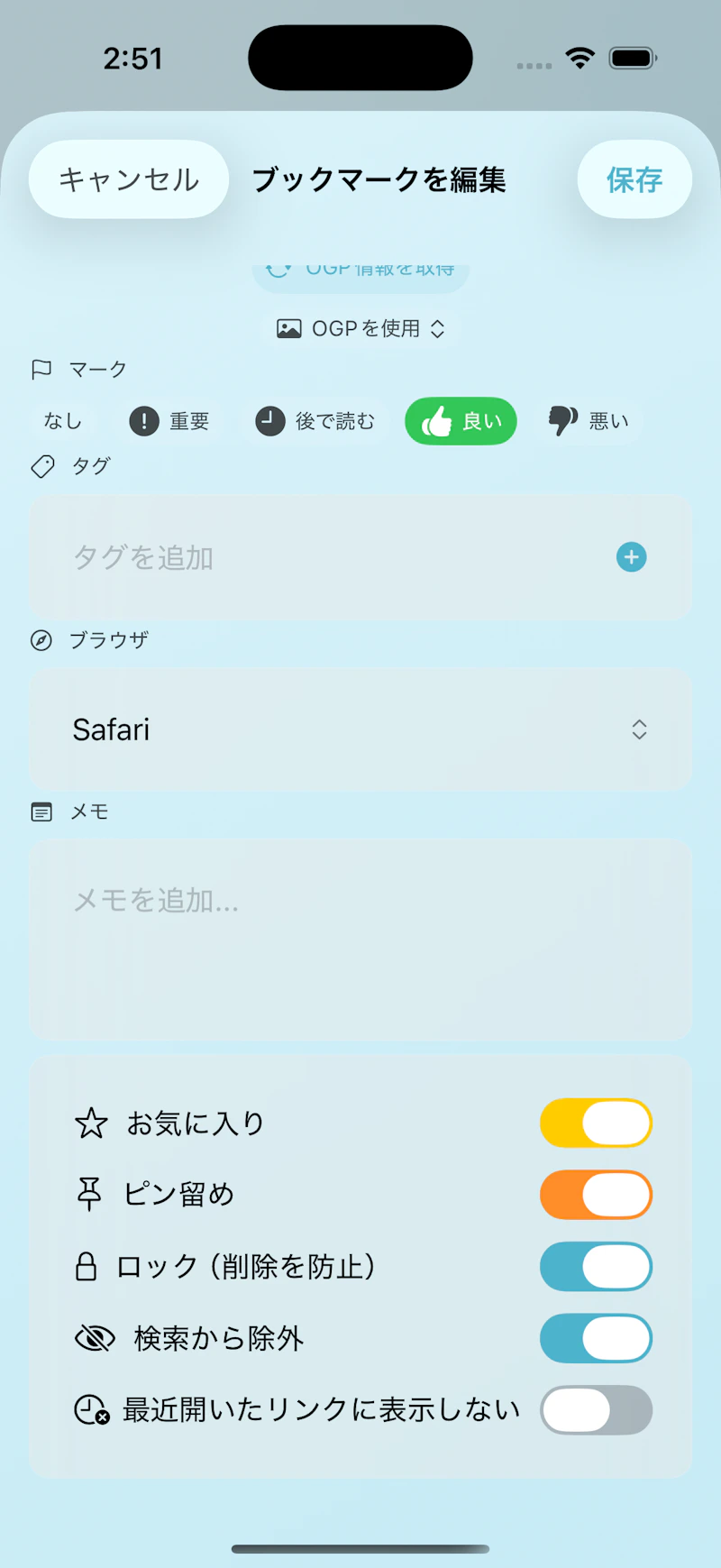Click the plus icon to add a tag
The height and width of the screenshot is (1568, 721).
click(x=631, y=557)
